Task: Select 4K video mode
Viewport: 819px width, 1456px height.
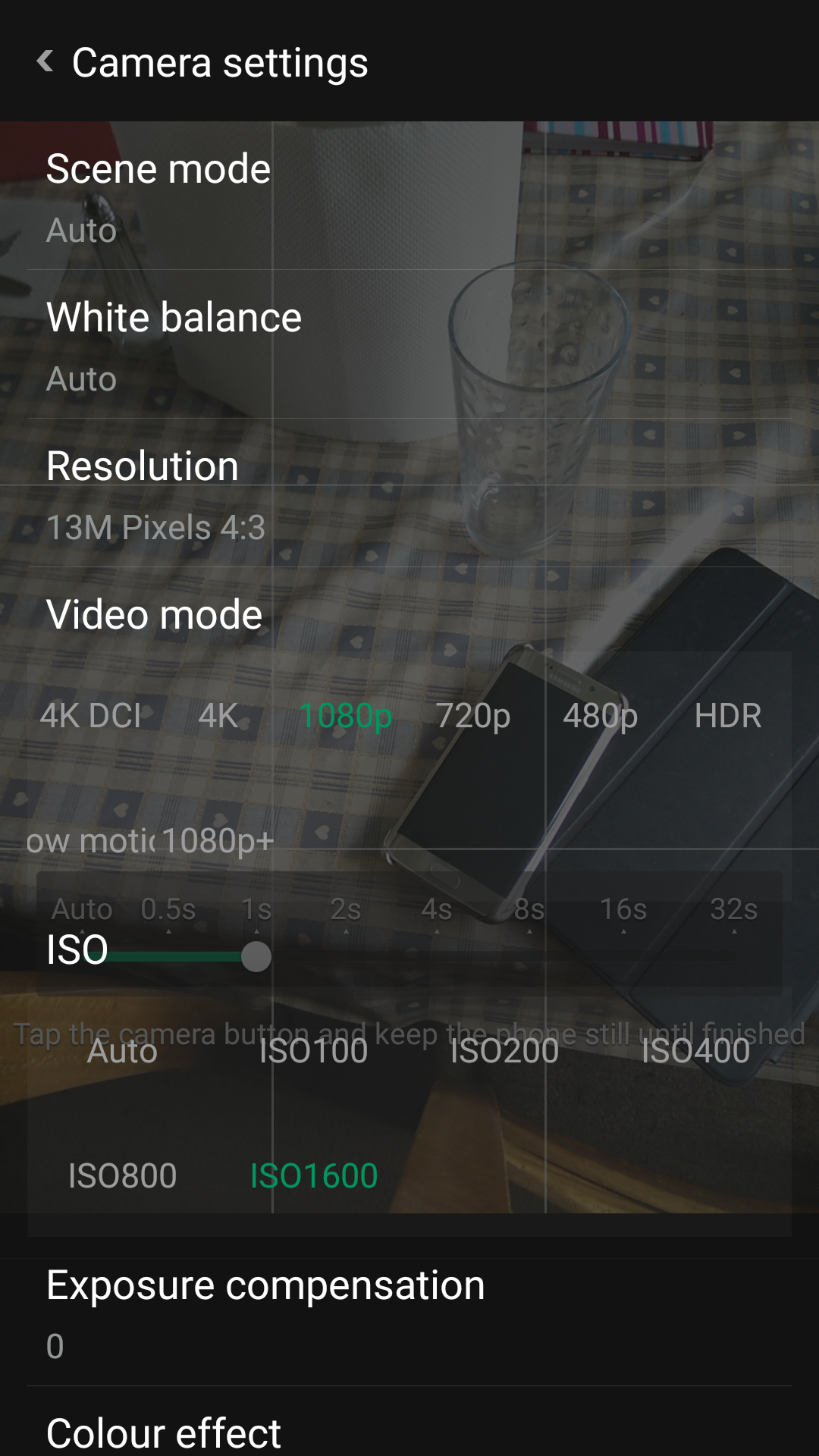Action: click(x=218, y=716)
